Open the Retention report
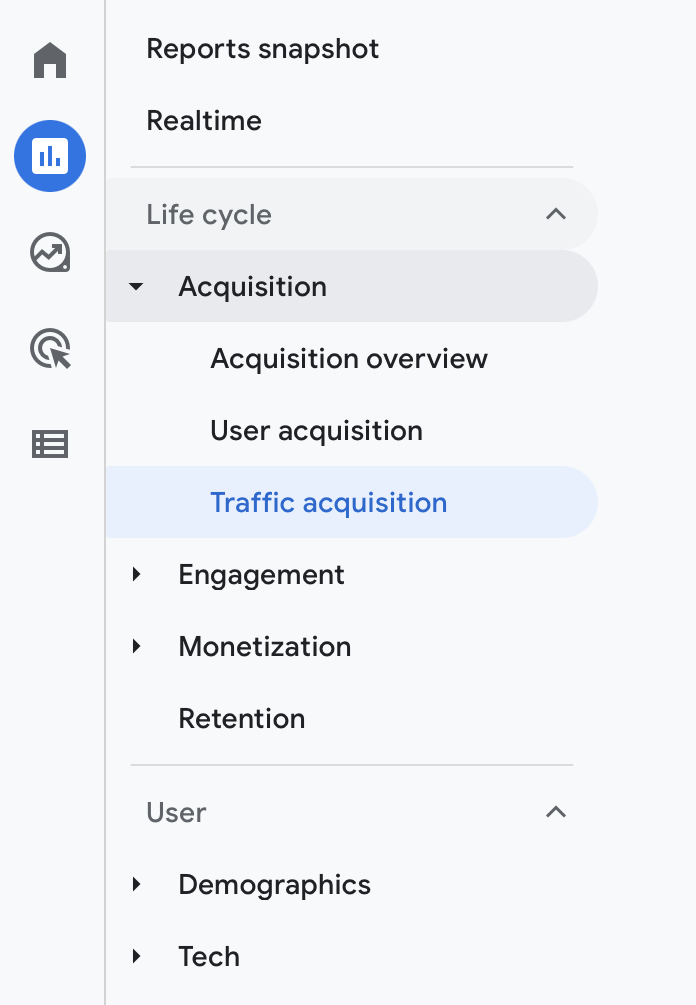Screen dimensions: 696x1005 (241, 719)
